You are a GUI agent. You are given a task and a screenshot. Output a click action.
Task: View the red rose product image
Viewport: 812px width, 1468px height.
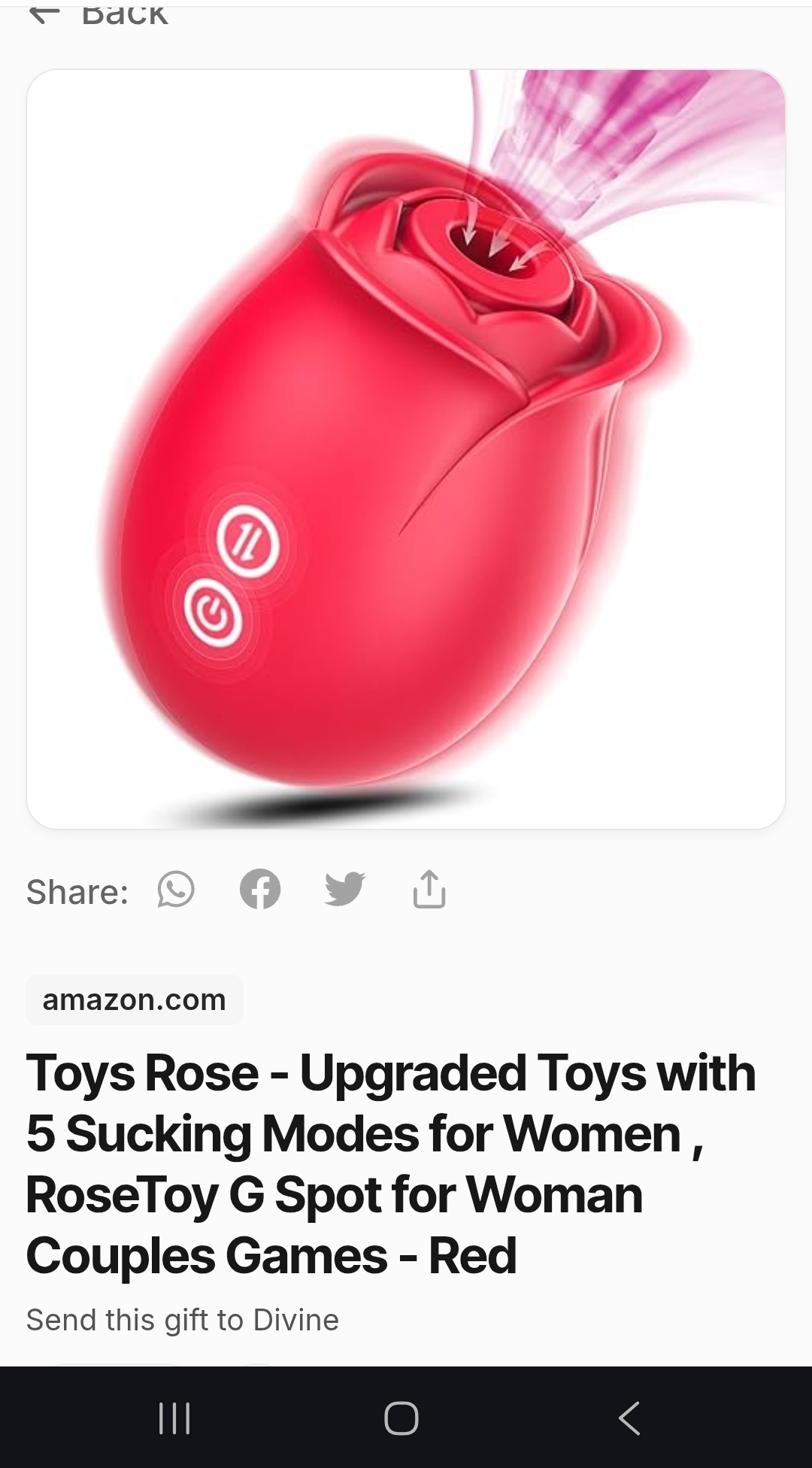click(x=406, y=449)
